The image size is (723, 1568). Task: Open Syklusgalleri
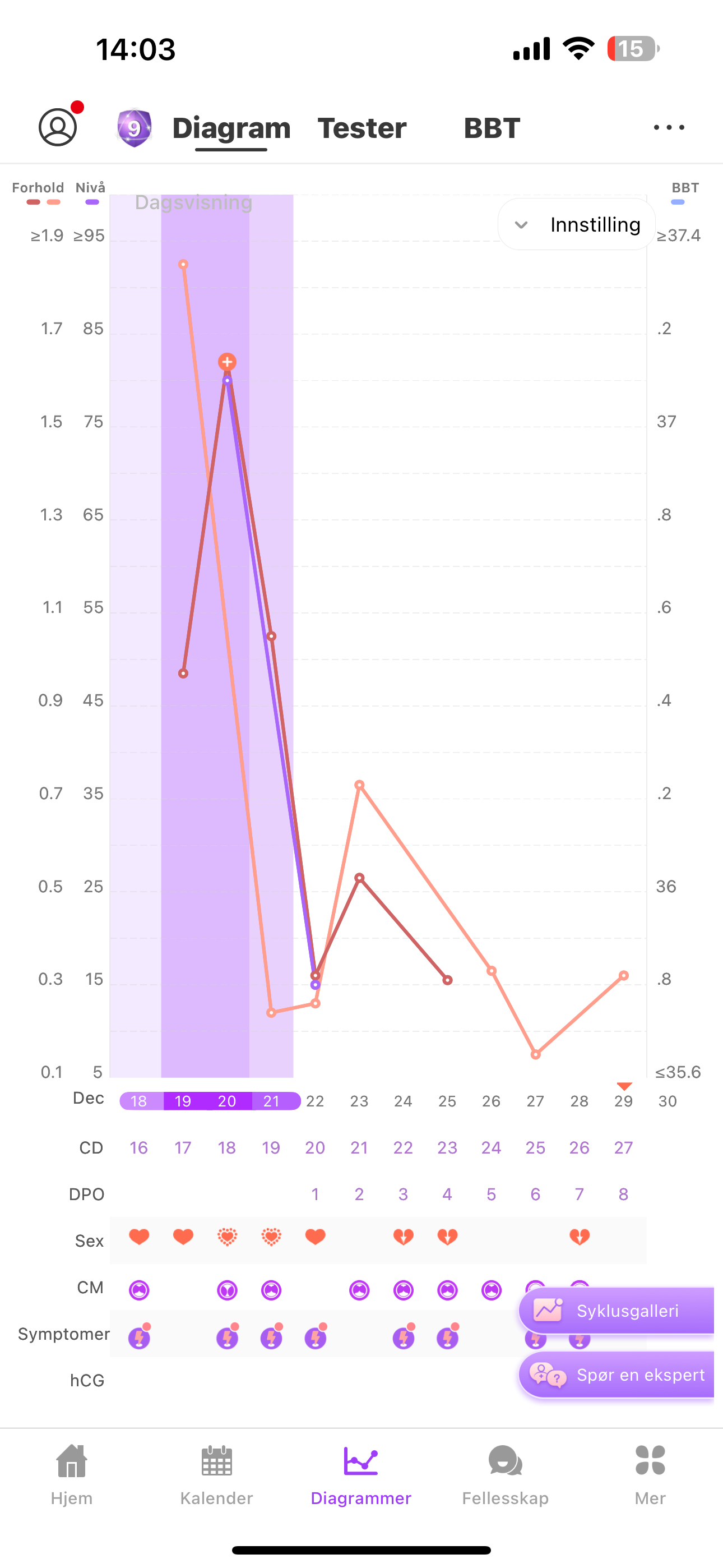click(x=616, y=1311)
